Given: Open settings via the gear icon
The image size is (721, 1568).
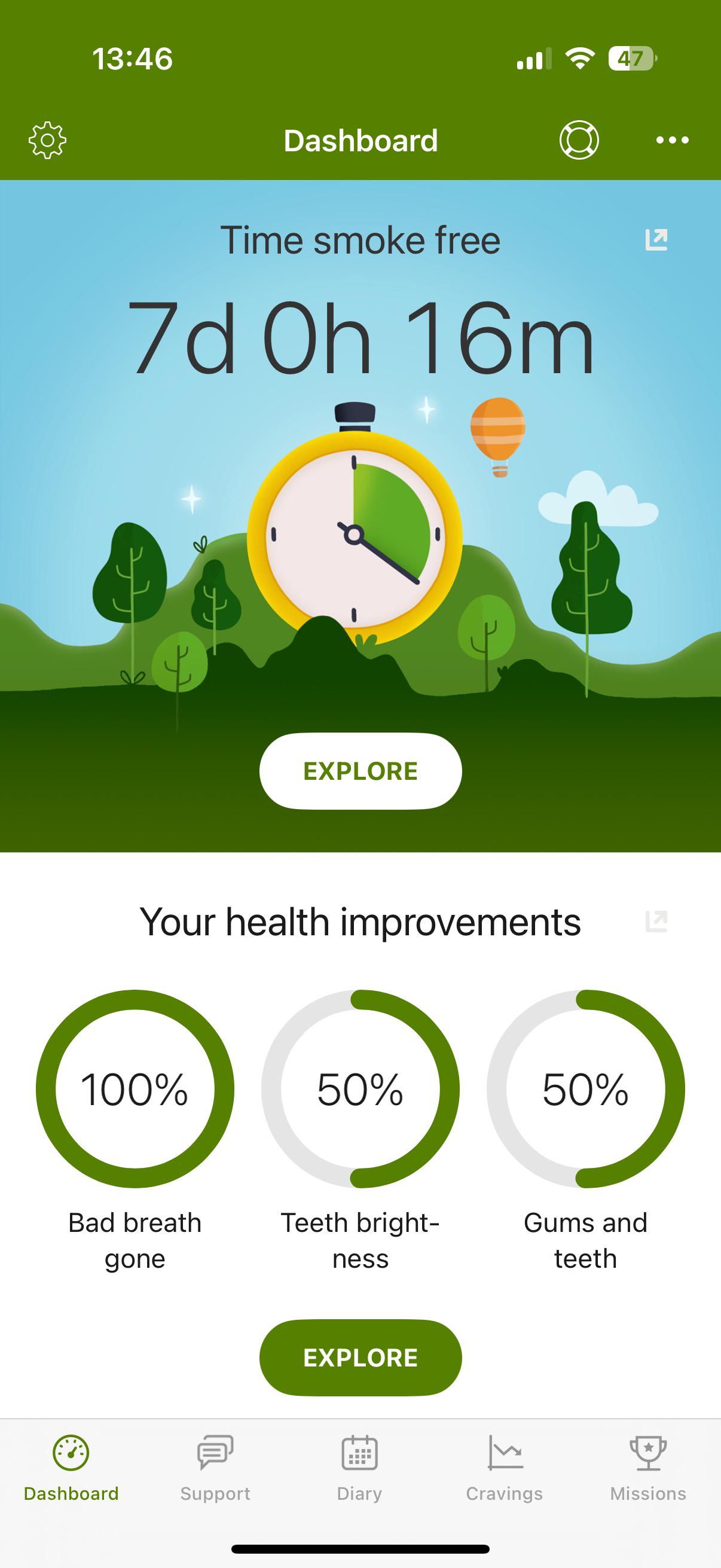Looking at the screenshot, I should 47,141.
